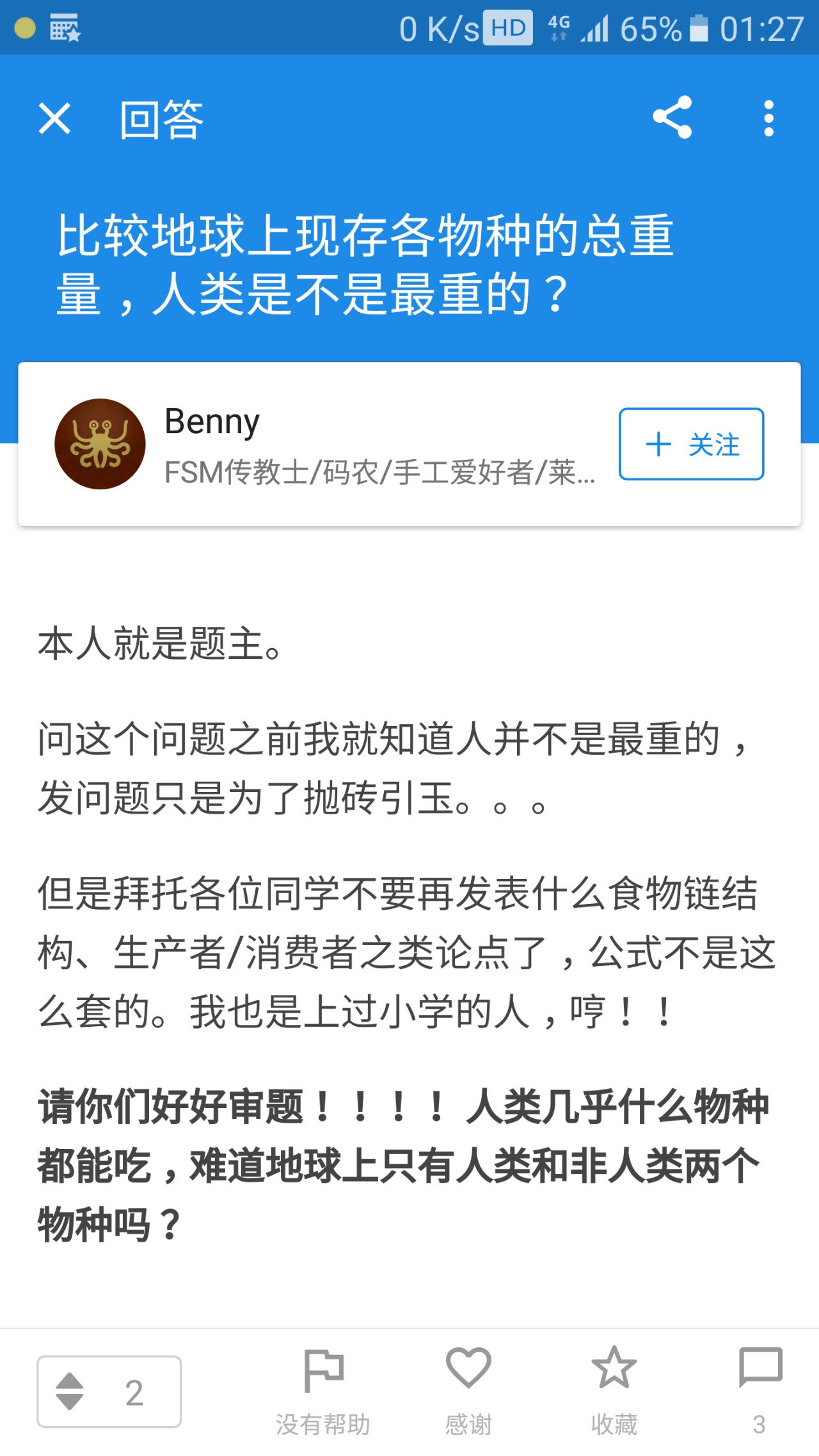Follow Benny with the 关注 button
This screenshot has width=819, height=1456.
[x=691, y=444]
